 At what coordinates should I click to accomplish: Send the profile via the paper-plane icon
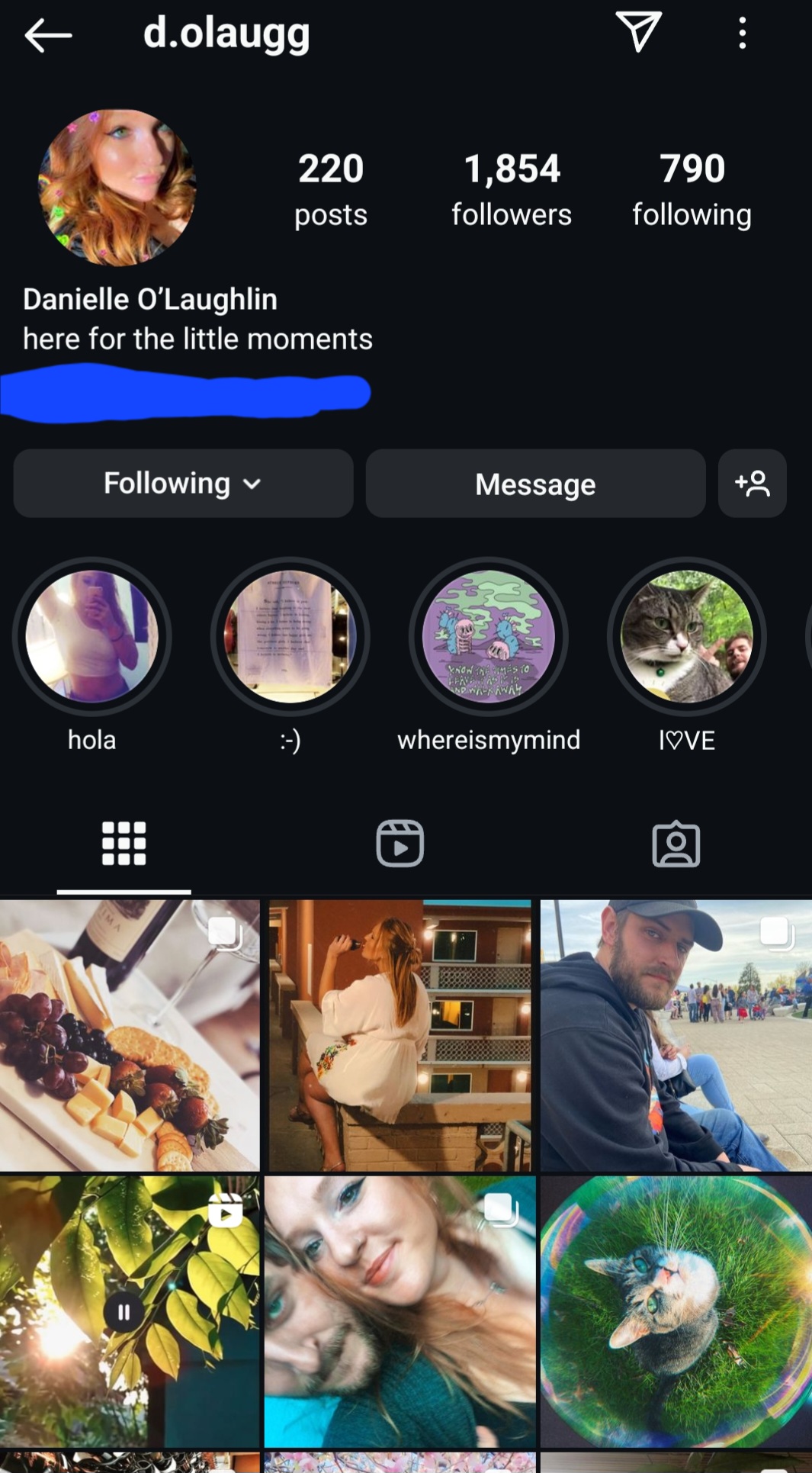[x=638, y=33]
